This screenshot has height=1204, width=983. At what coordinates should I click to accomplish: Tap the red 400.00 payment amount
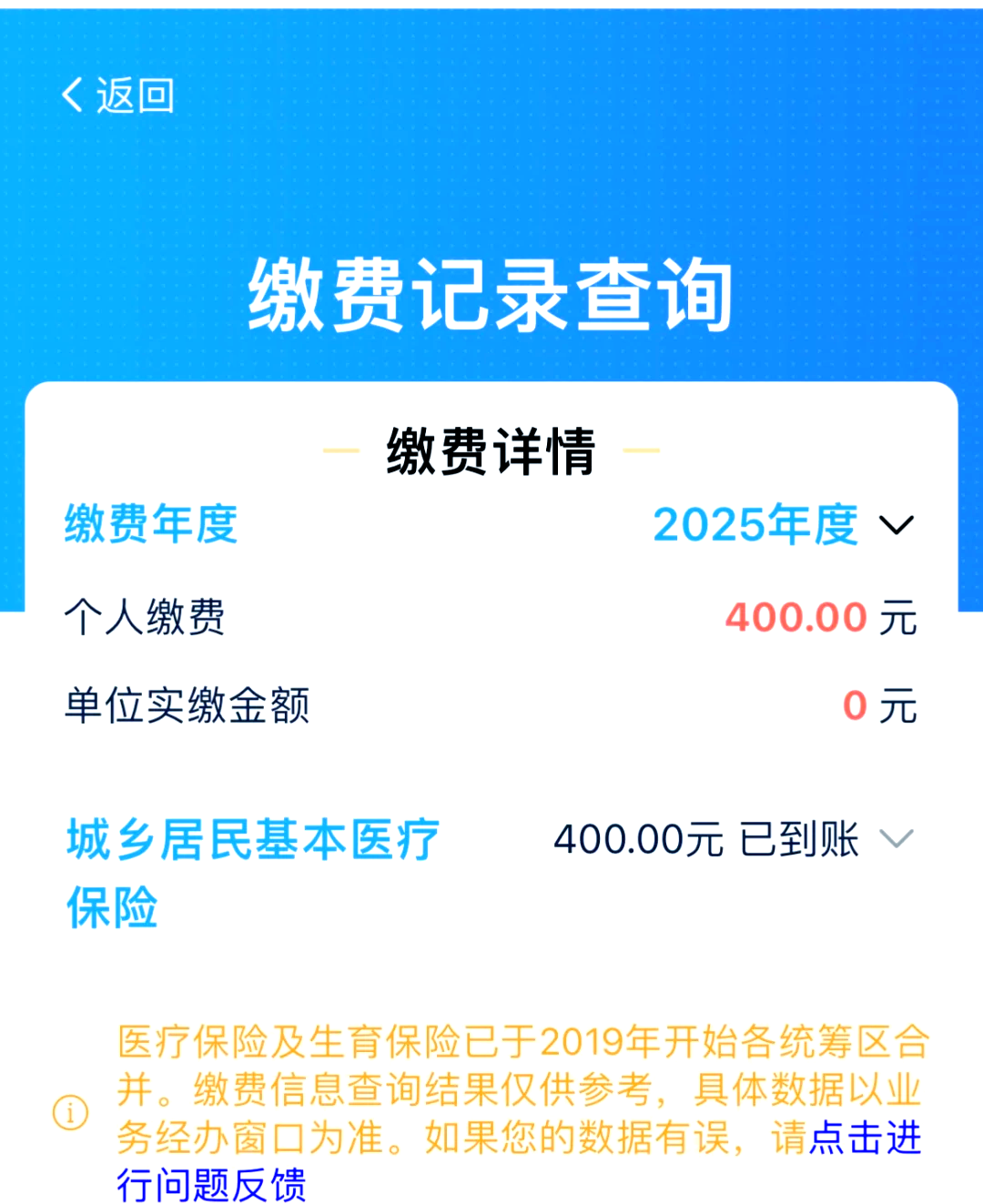796,618
